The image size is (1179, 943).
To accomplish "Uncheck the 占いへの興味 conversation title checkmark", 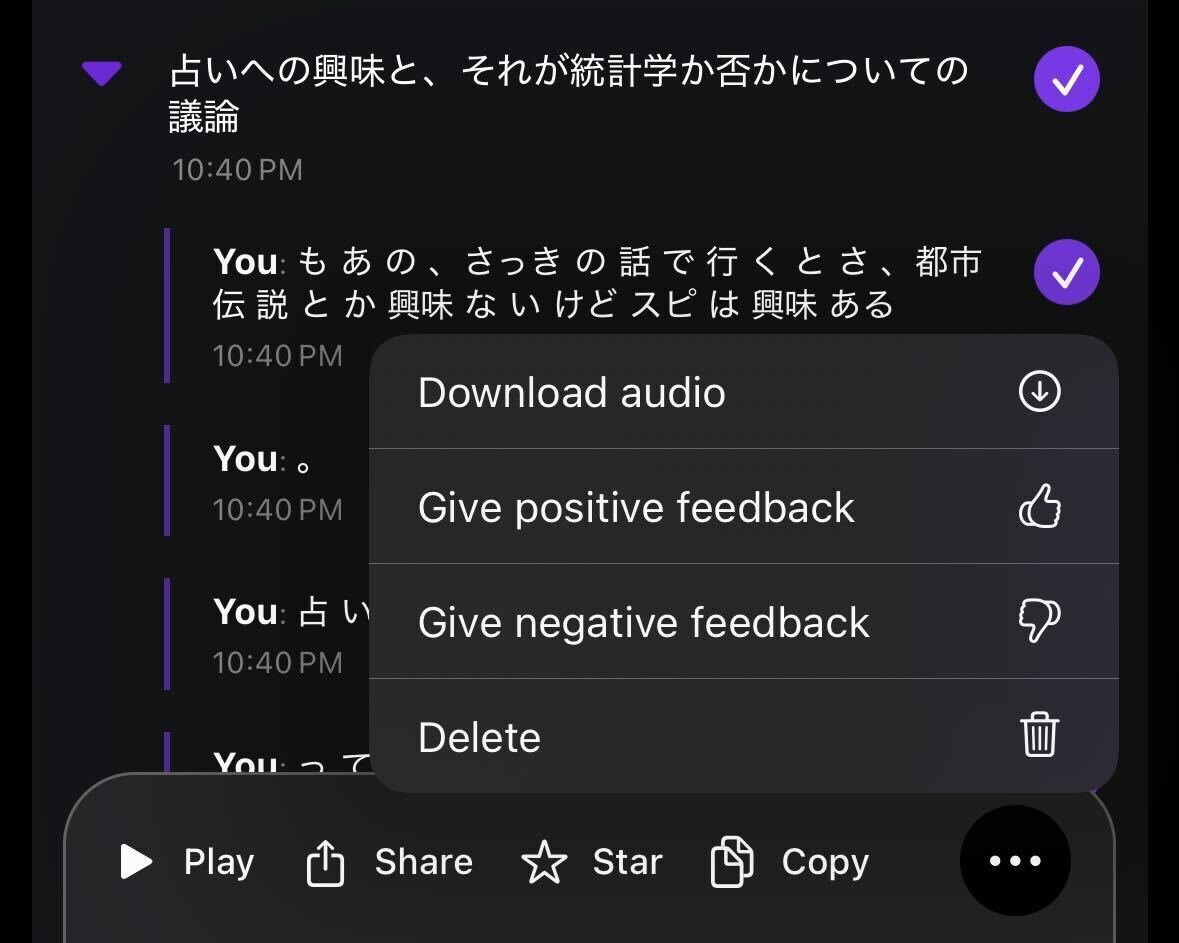I will coord(1066,80).
